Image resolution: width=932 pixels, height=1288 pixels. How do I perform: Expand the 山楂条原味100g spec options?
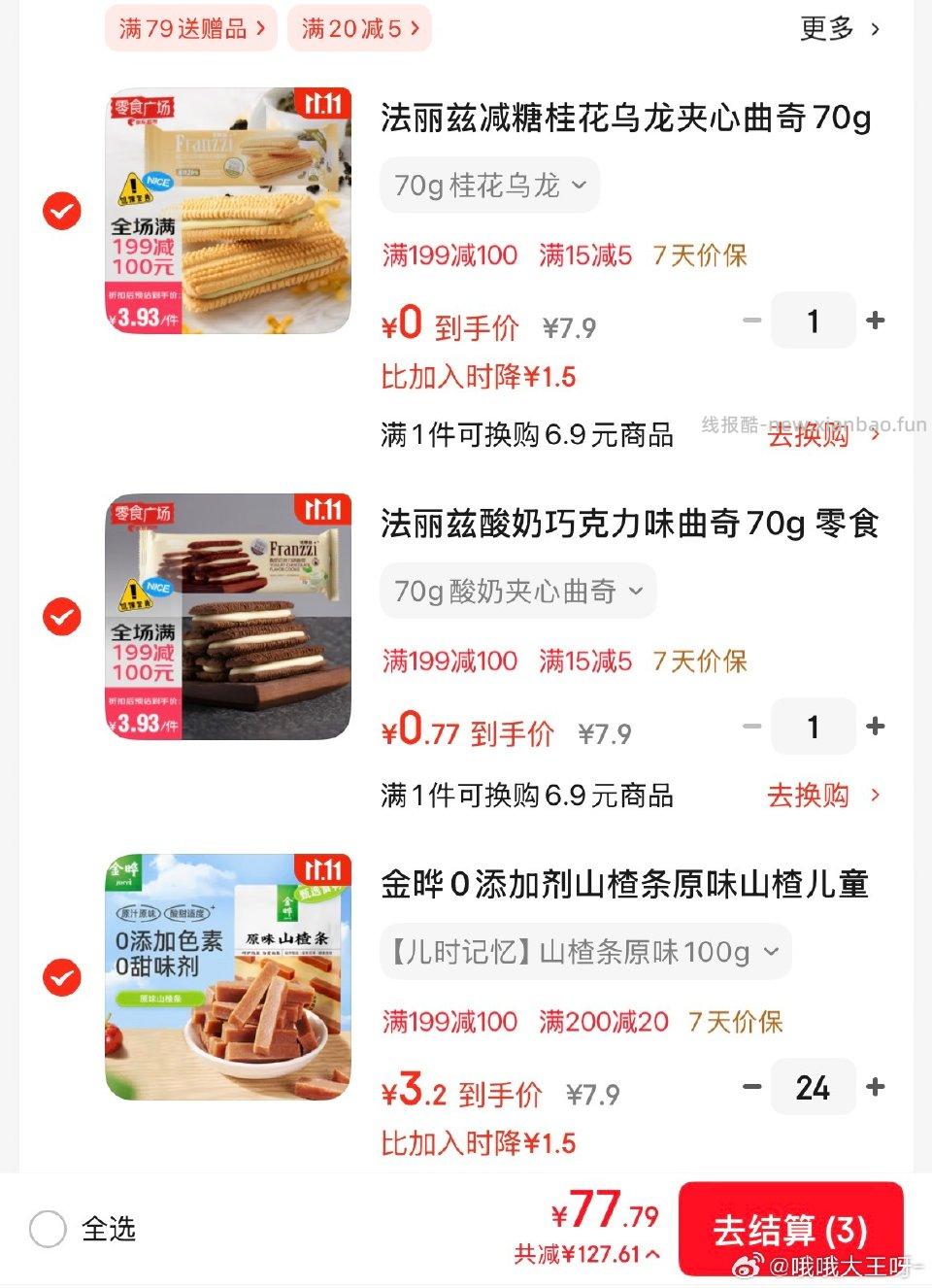pyautogui.click(x=585, y=952)
